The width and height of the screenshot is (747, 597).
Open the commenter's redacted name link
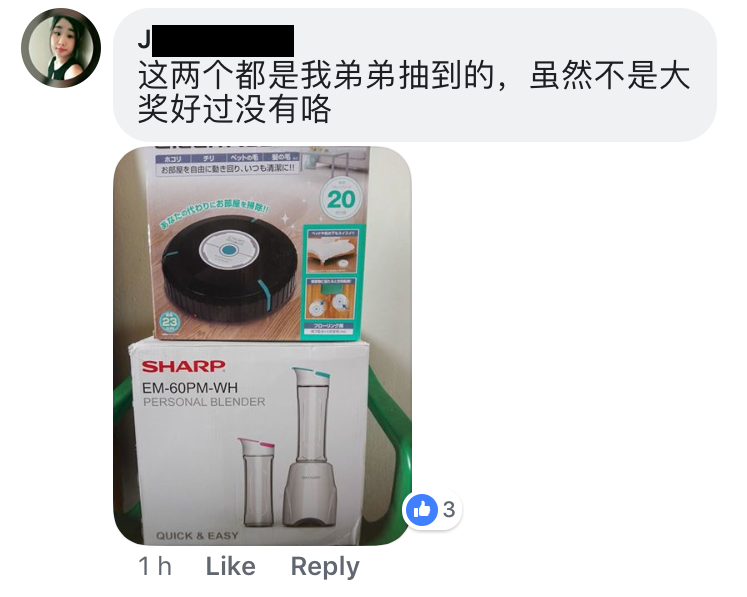coord(215,41)
